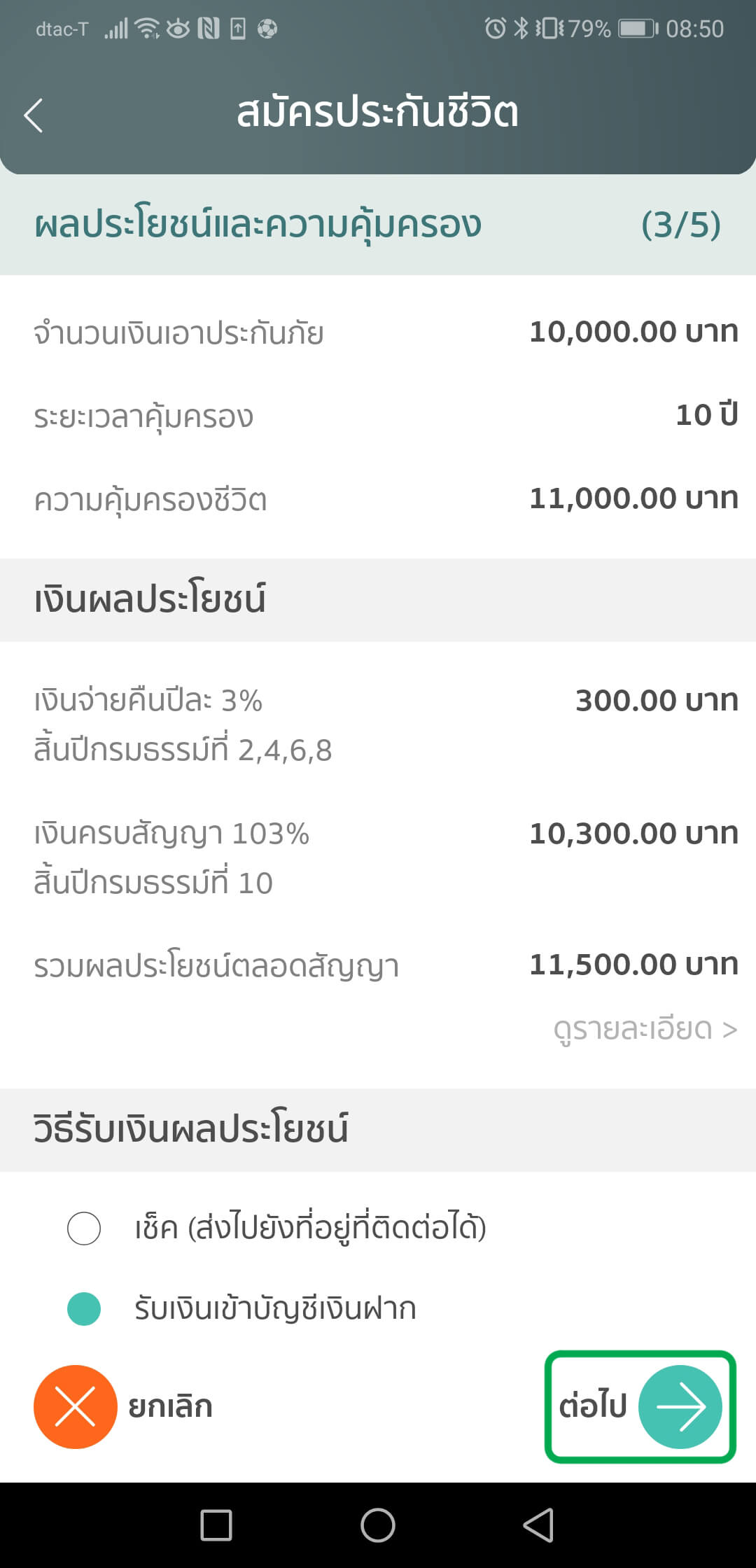Choose รับเงินเข้าบัญชีเงินฝาก deposit account option
Screen dimensions: 756x1568
tap(84, 1309)
